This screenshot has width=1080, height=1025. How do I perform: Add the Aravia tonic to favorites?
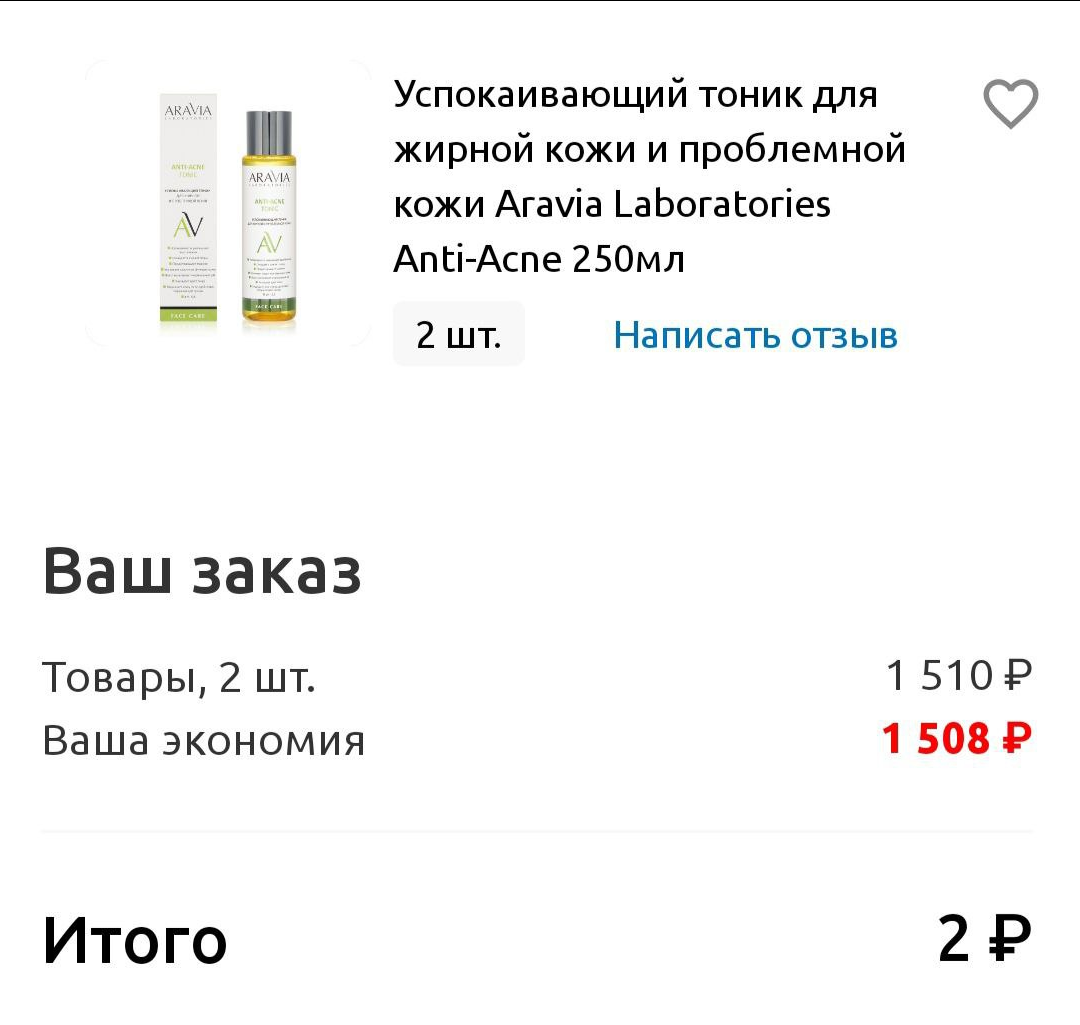[1010, 104]
